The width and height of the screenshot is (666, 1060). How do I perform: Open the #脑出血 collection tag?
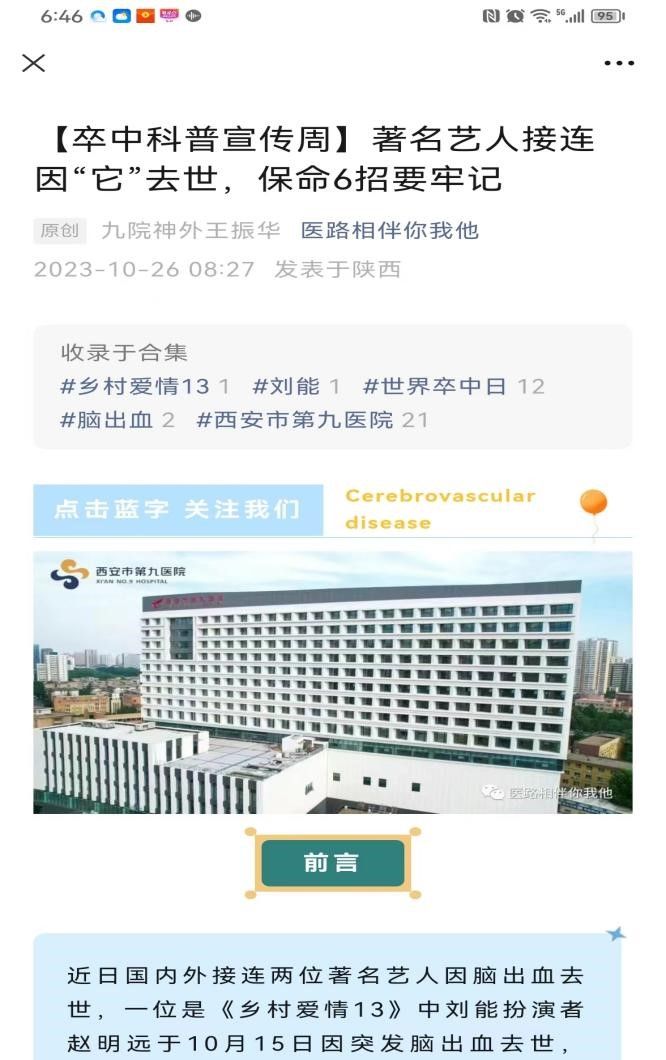click(107, 420)
